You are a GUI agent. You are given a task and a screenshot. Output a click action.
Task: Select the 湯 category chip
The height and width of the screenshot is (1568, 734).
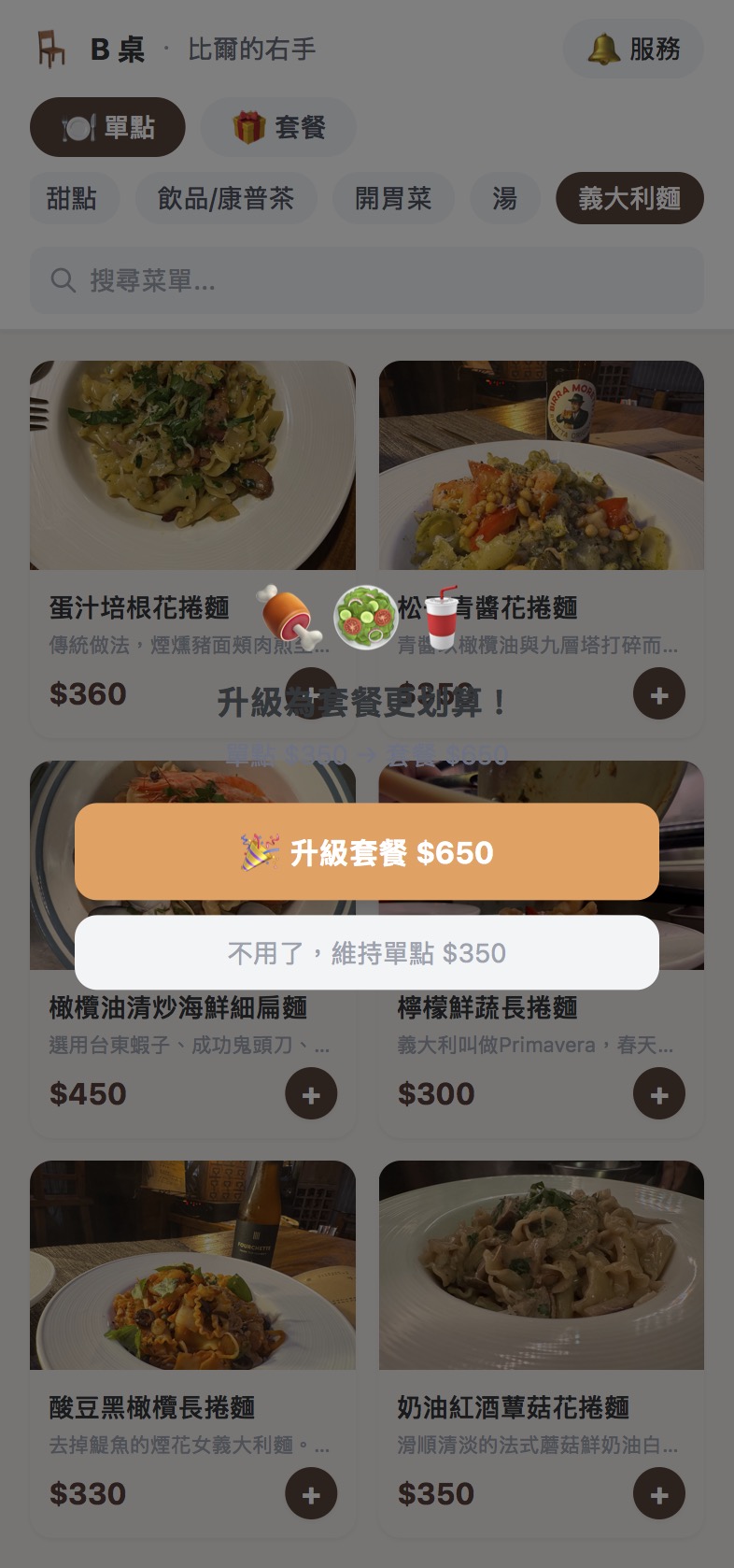click(505, 198)
